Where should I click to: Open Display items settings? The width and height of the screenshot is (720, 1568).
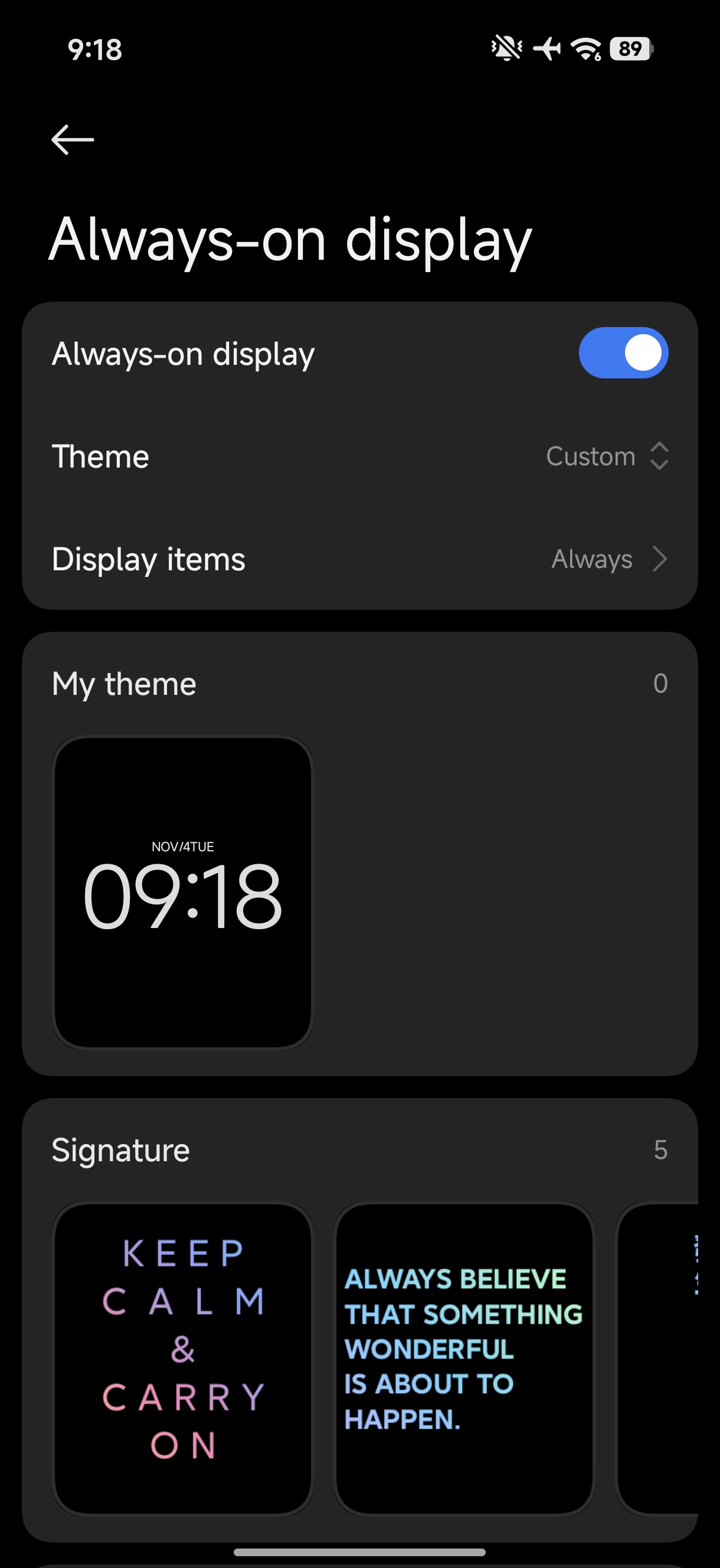pyautogui.click(x=359, y=559)
